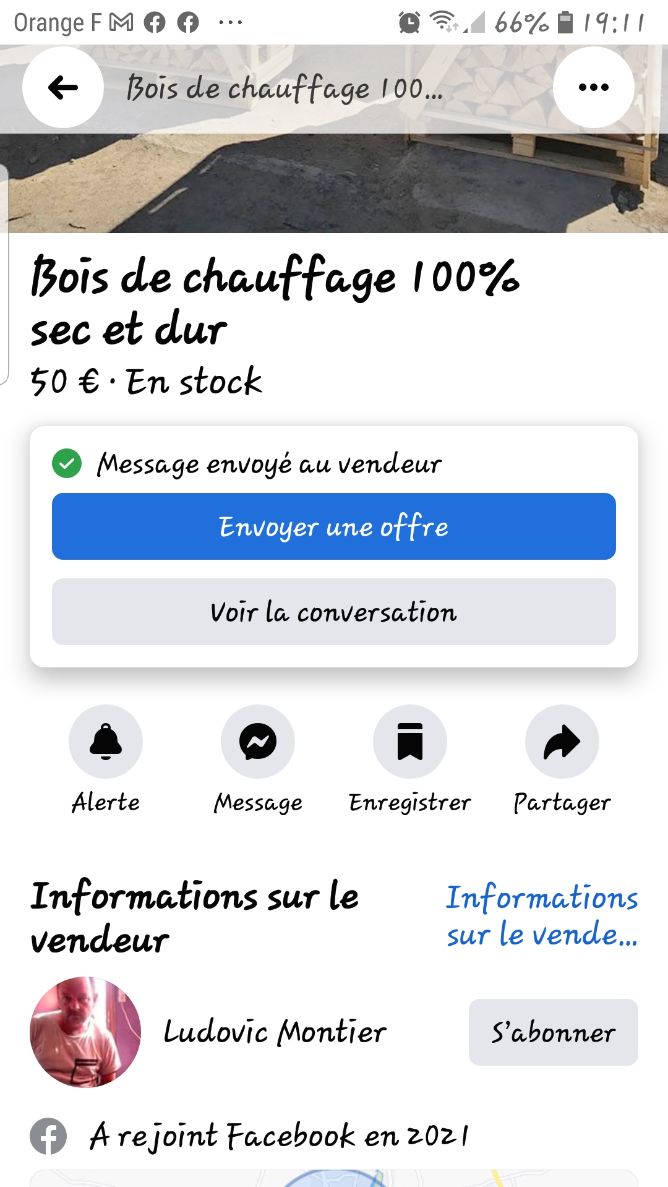This screenshot has height=1187, width=668.
Task: Set an Alerte with the bell icon
Action: pos(105,742)
